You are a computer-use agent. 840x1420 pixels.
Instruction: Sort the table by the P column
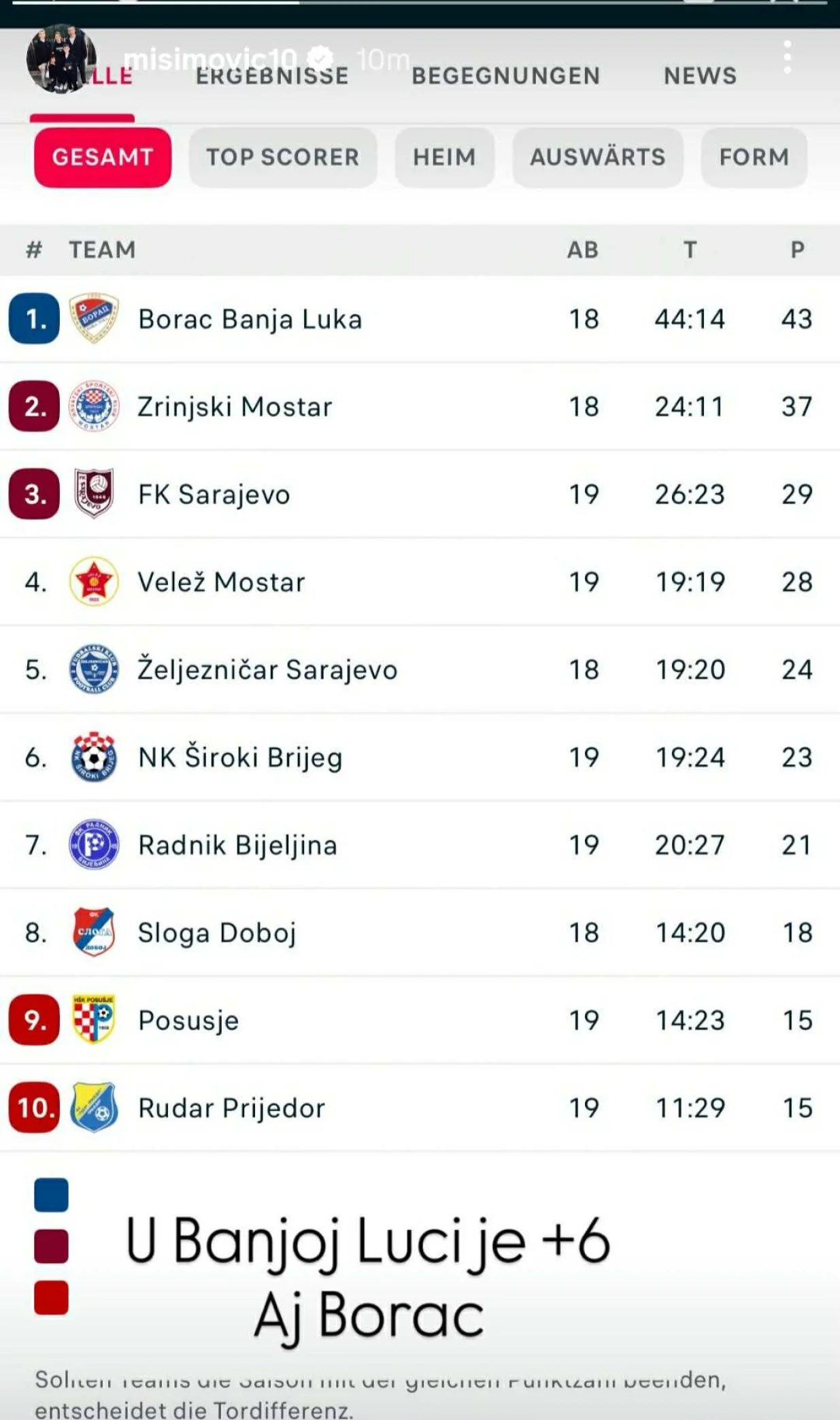click(x=797, y=250)
